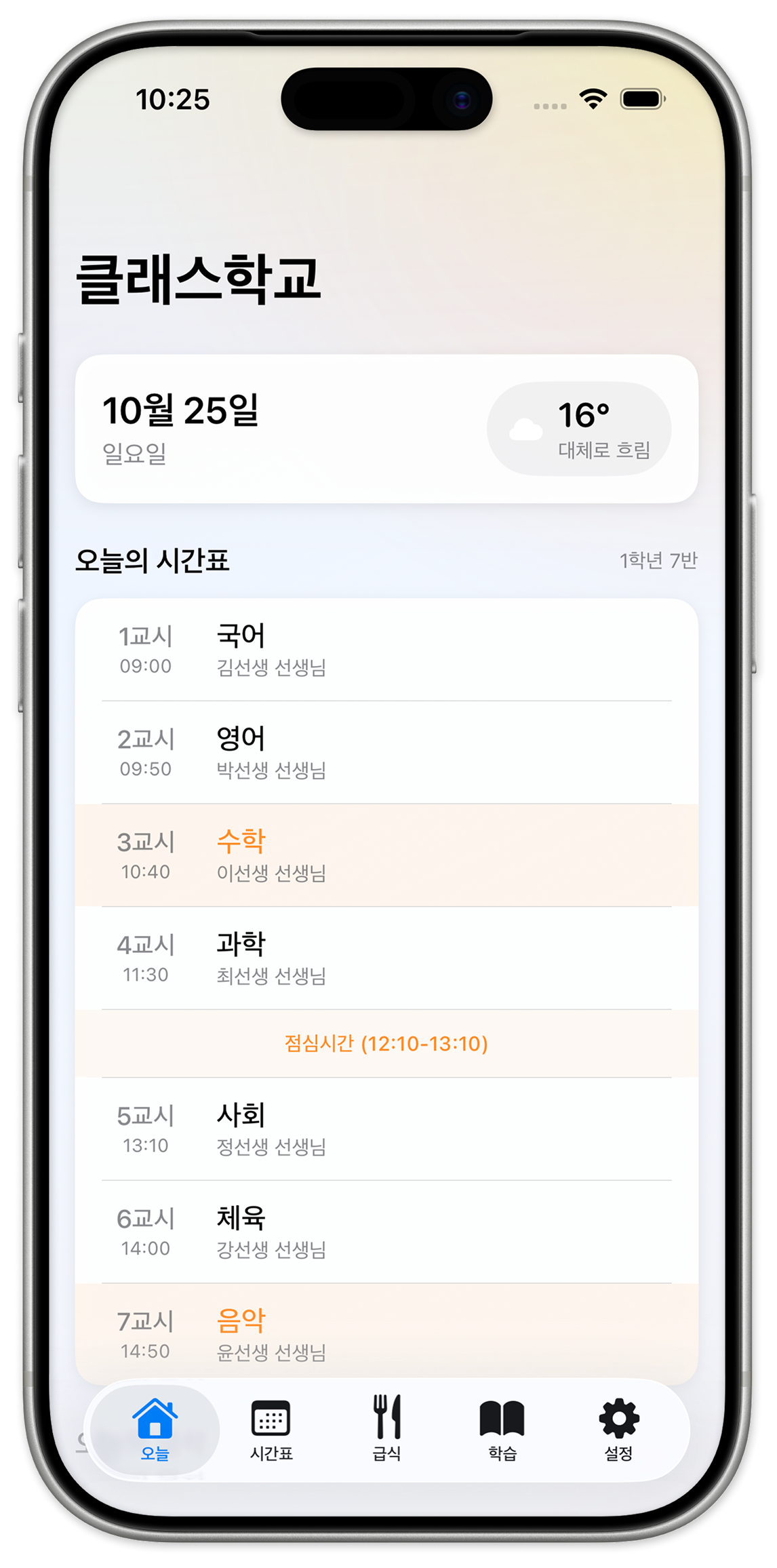Image resolution: width=777 pixels, height=1568 pixels.
Task: Select the 학습 tab
Action: 502,1428
